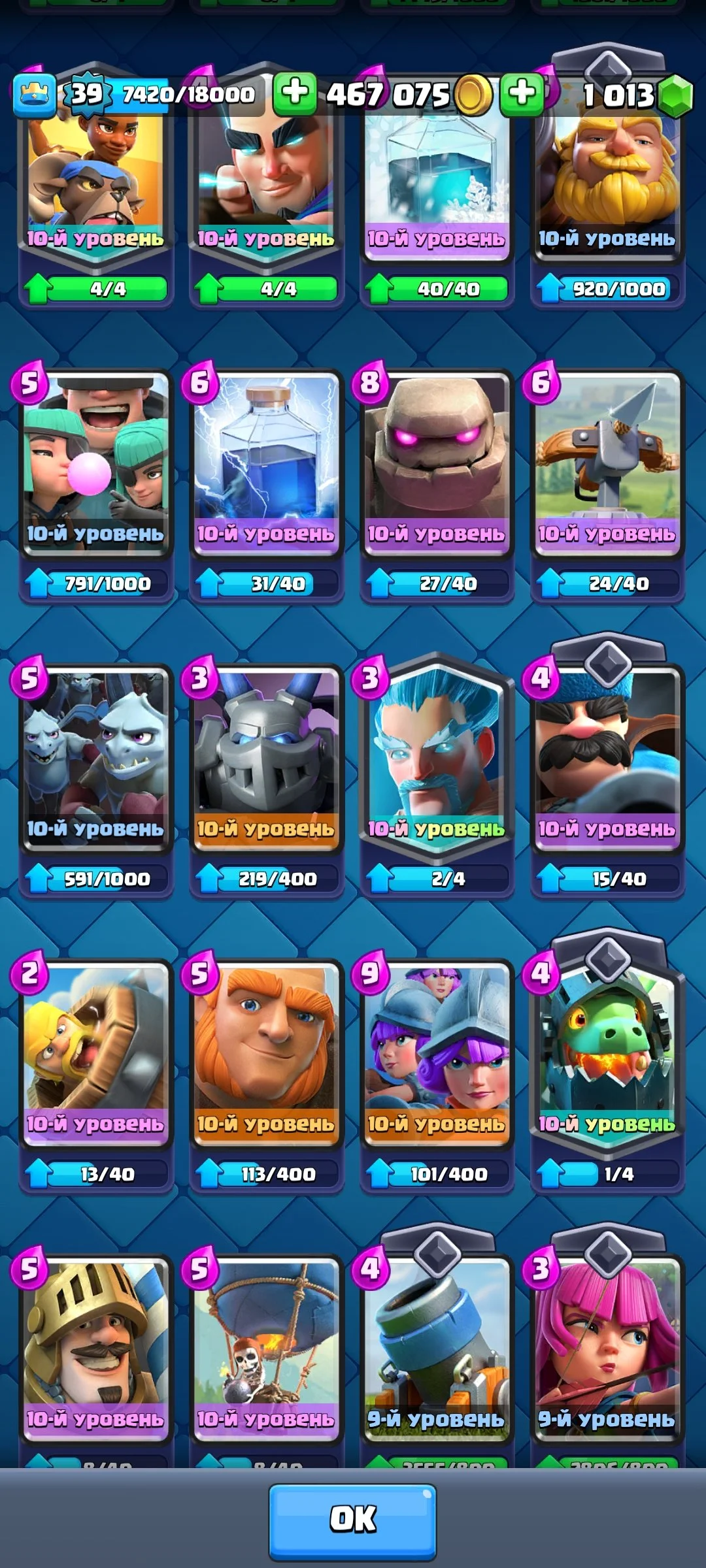This screenshot has height=1568, width=706.
Task: Open the Balloon card at level 10
Action: [266, 1346]
